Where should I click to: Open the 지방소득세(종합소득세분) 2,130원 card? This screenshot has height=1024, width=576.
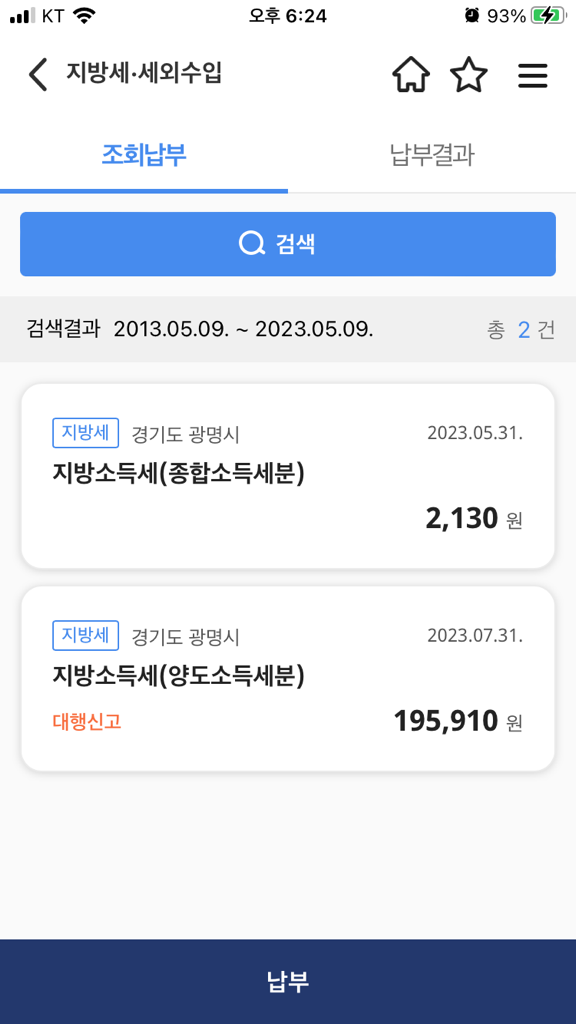pyautogui.click(x=288, y=476)
